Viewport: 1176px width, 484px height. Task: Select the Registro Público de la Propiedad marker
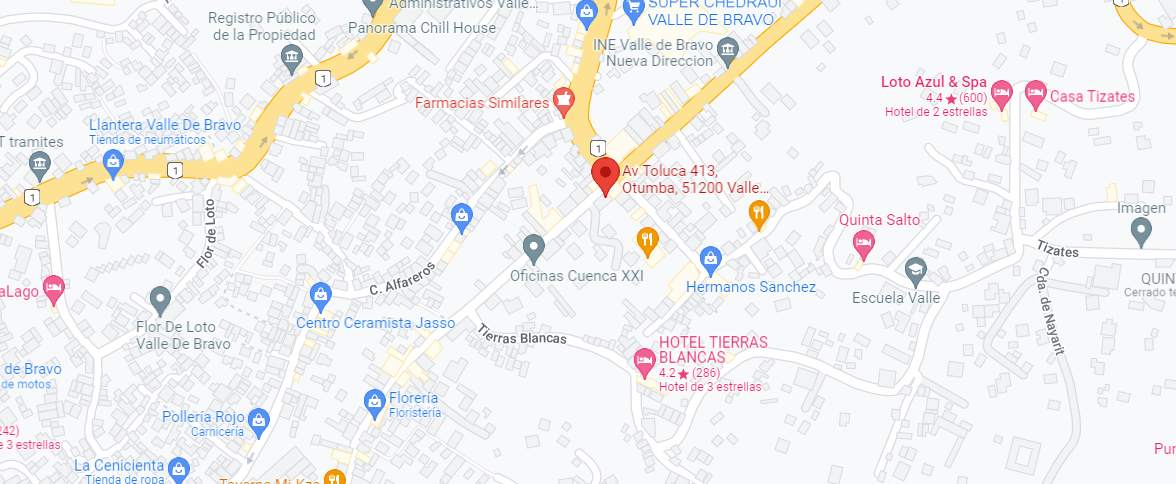291,57
